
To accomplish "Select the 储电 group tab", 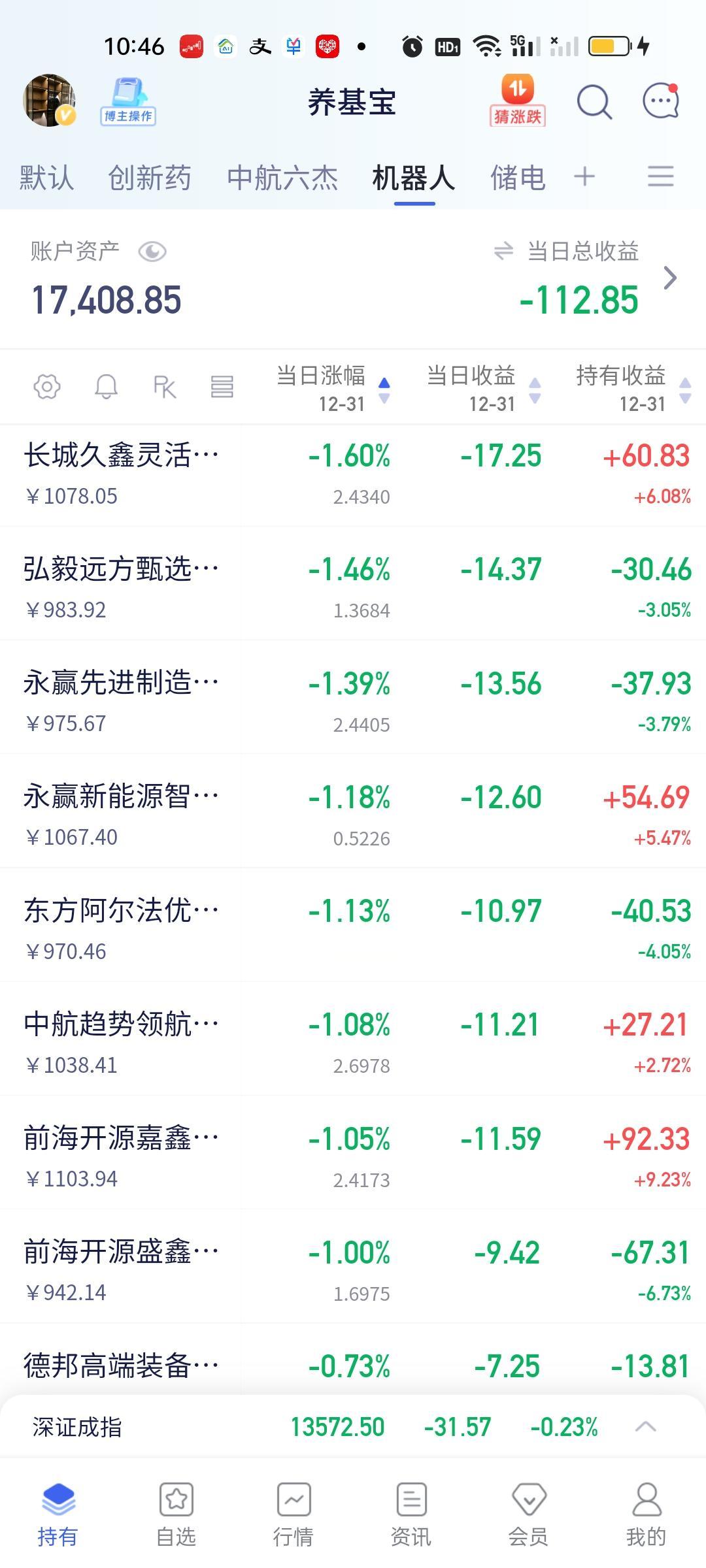I will coord(518,178).
